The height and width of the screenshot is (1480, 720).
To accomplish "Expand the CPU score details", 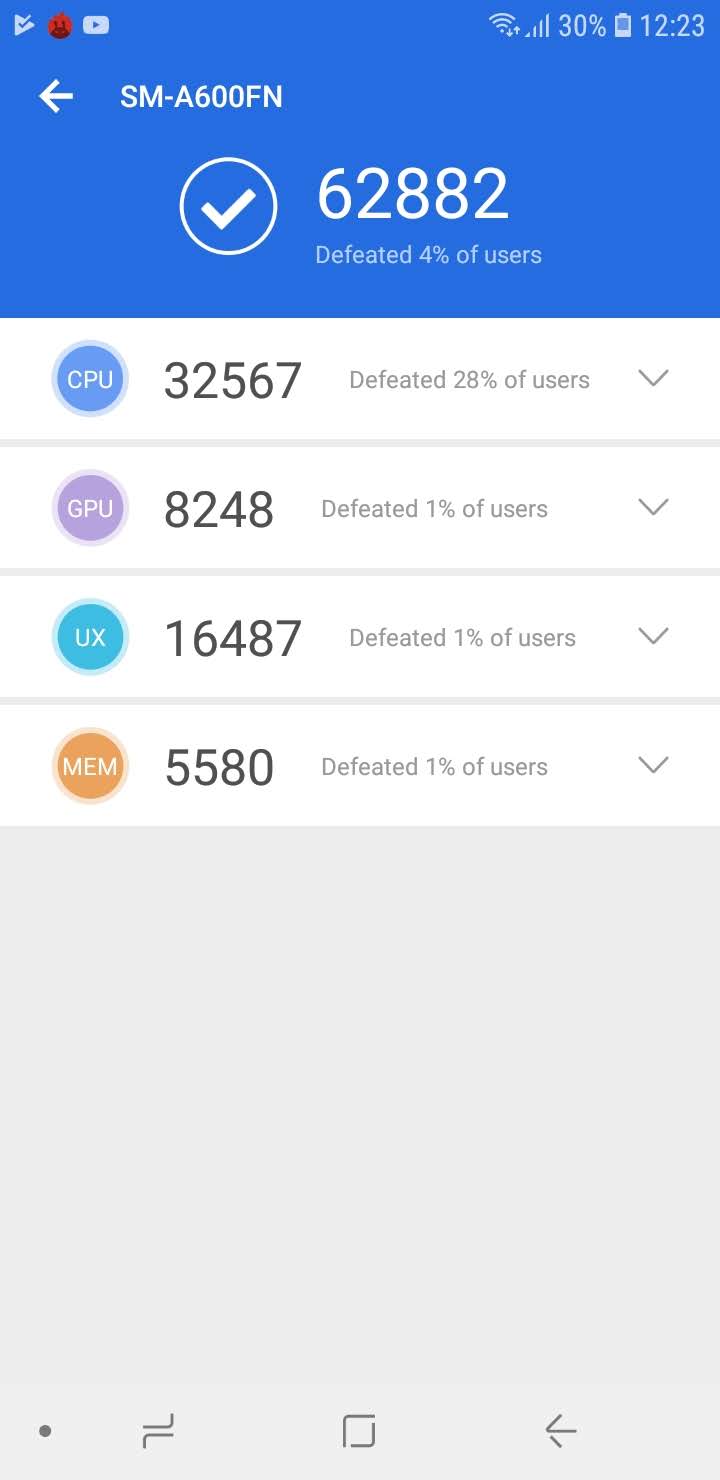I will click(x=653, y=378).
